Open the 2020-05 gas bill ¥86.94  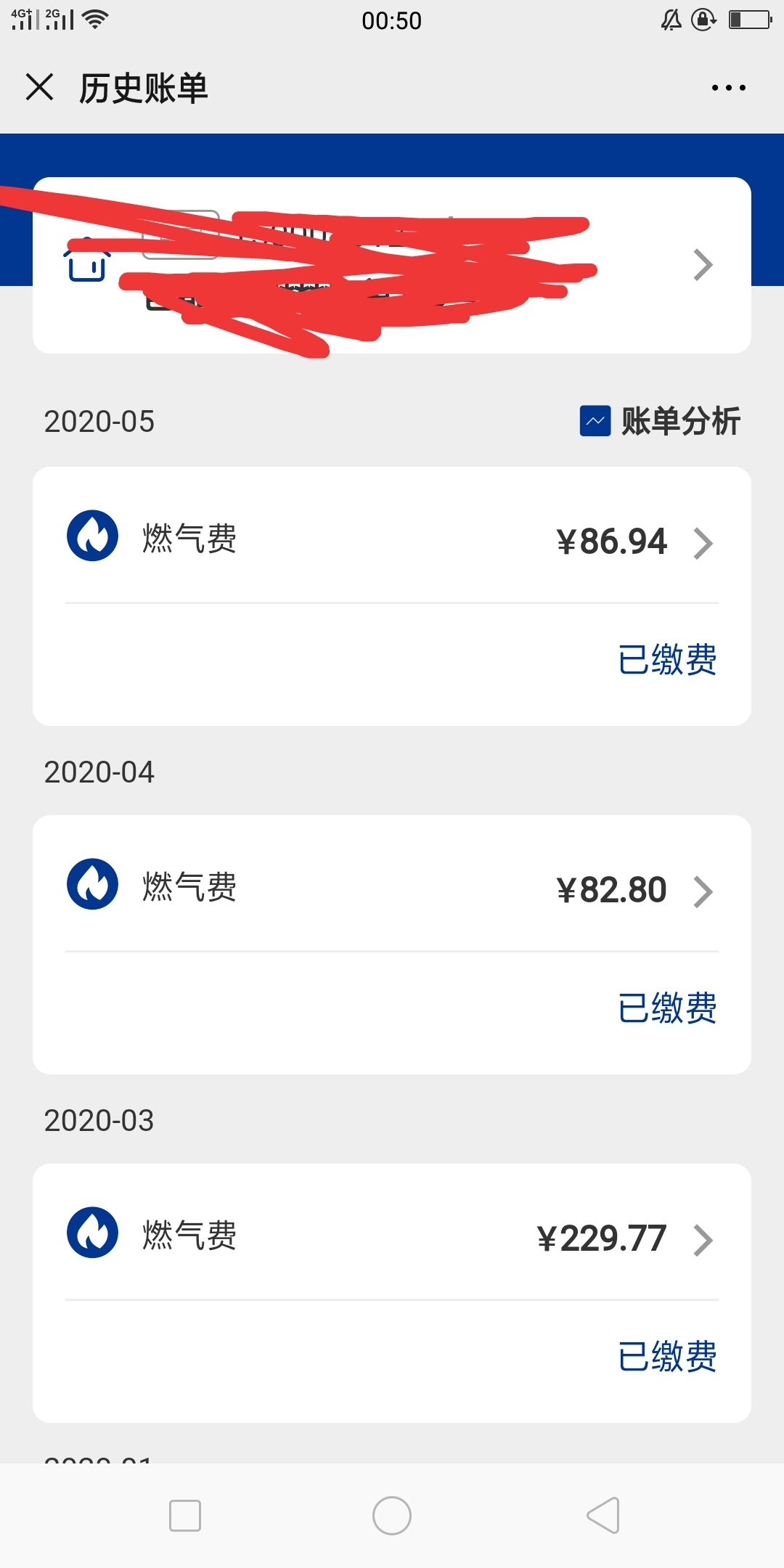[x=392, y=542]
